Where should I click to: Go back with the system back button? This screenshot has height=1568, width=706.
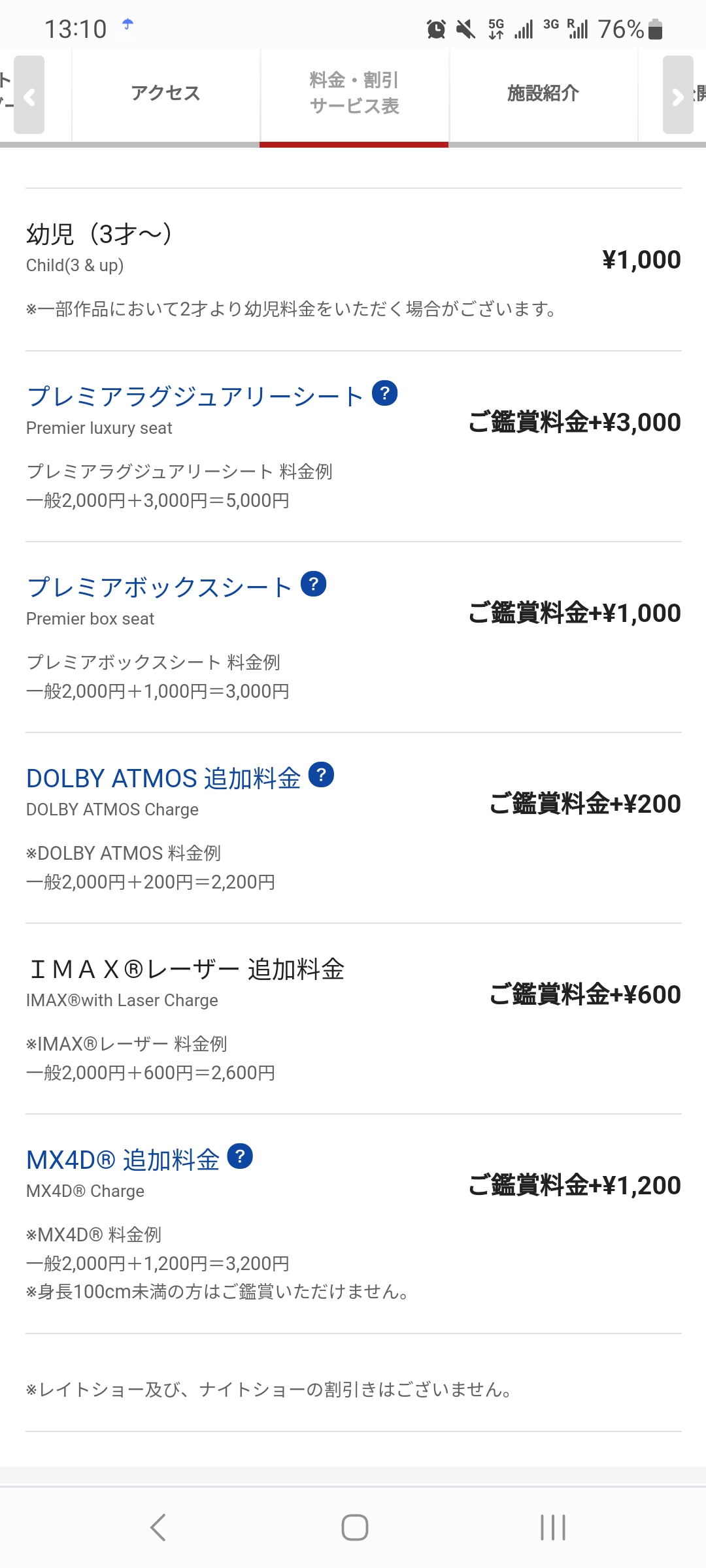[x=158, y=1527]
